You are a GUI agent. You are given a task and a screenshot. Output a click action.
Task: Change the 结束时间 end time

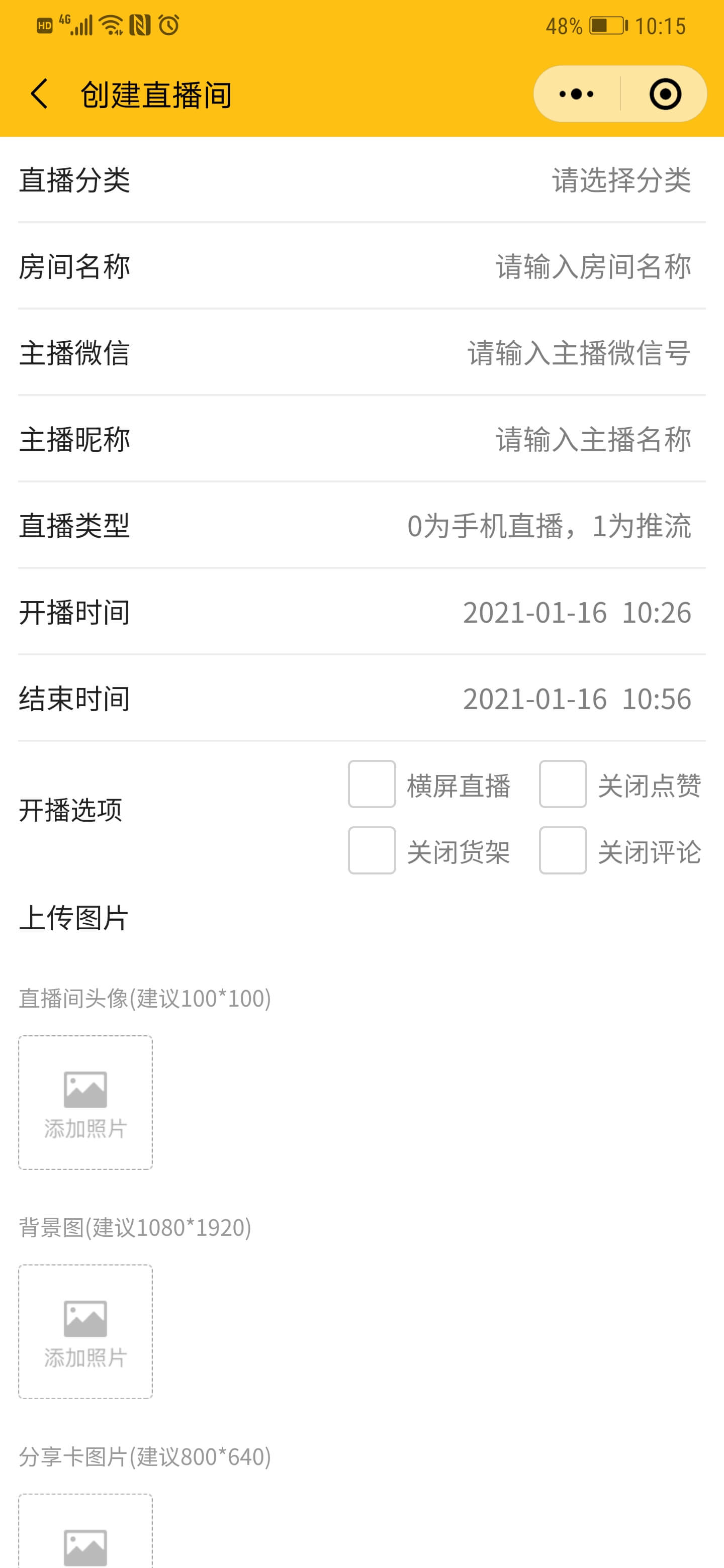[x=577, y=699]
